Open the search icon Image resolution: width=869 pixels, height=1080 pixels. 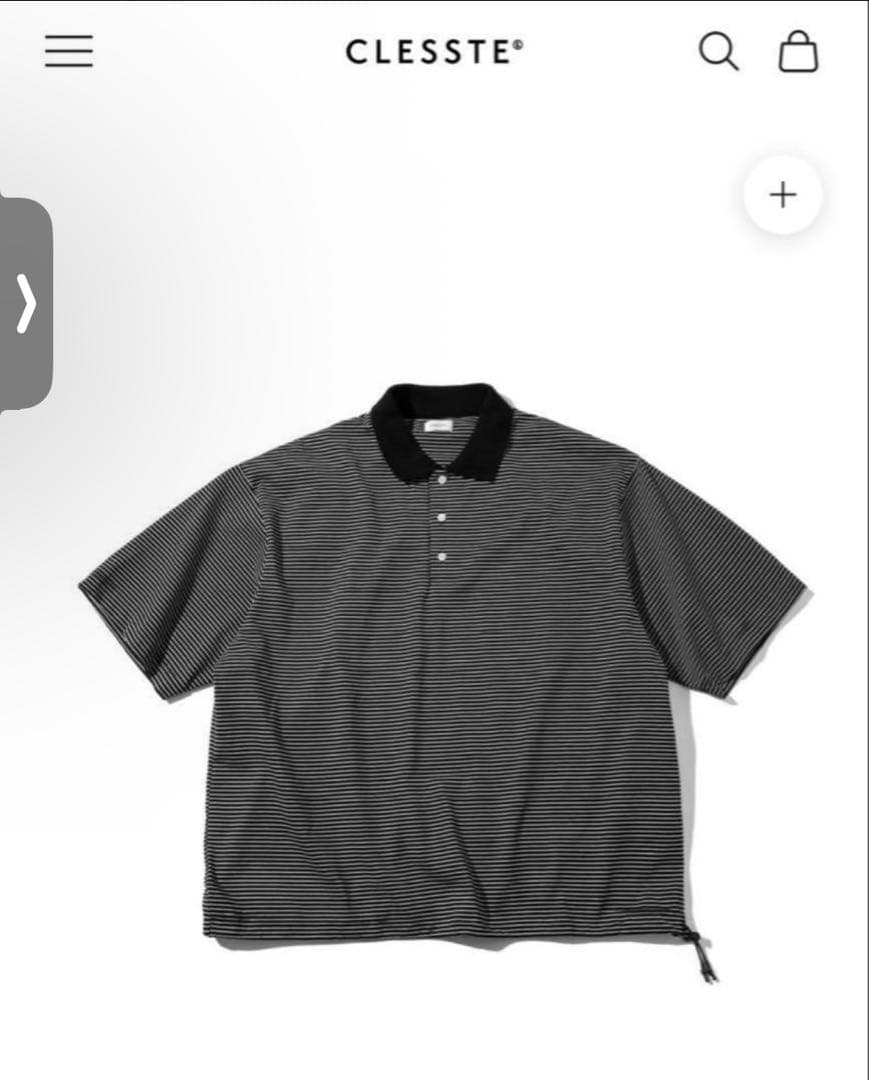718,51
